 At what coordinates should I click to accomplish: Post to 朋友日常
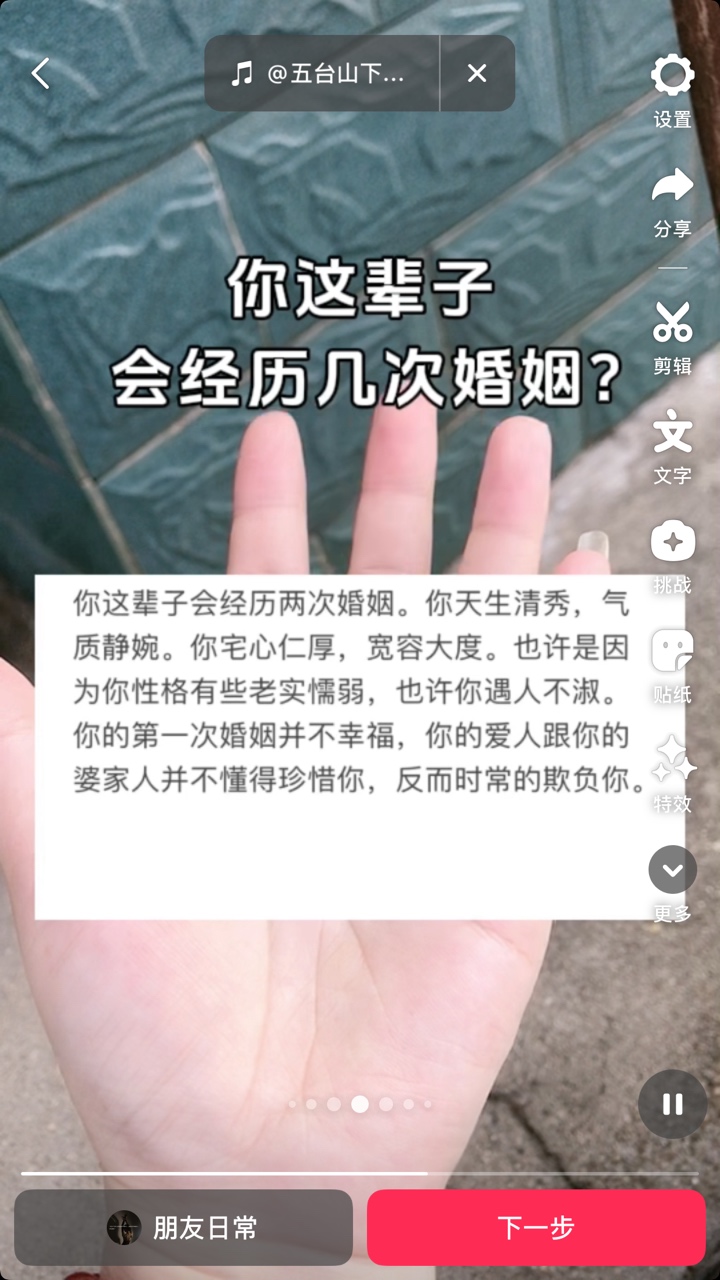click(x=183, y=1227)
